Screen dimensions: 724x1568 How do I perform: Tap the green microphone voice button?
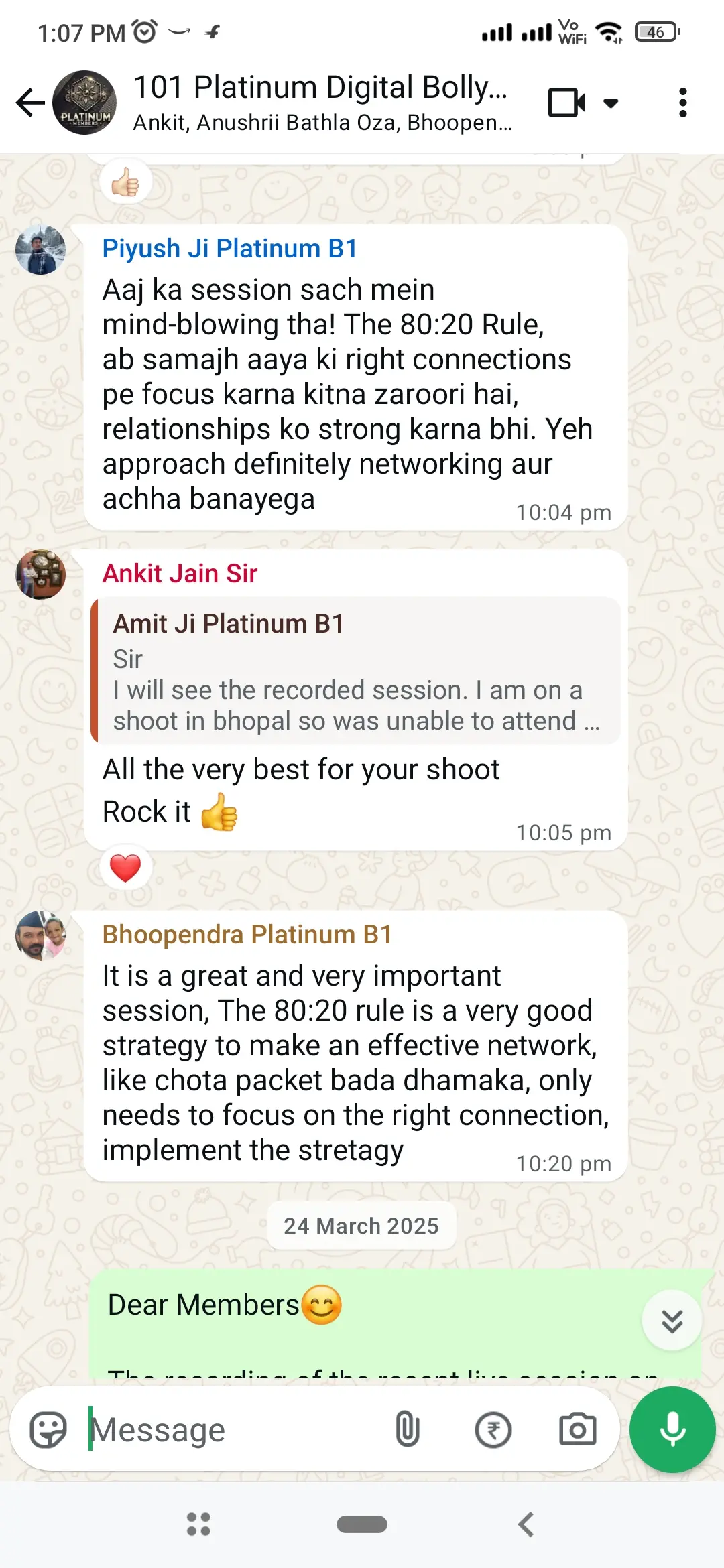click(672, 1429)
